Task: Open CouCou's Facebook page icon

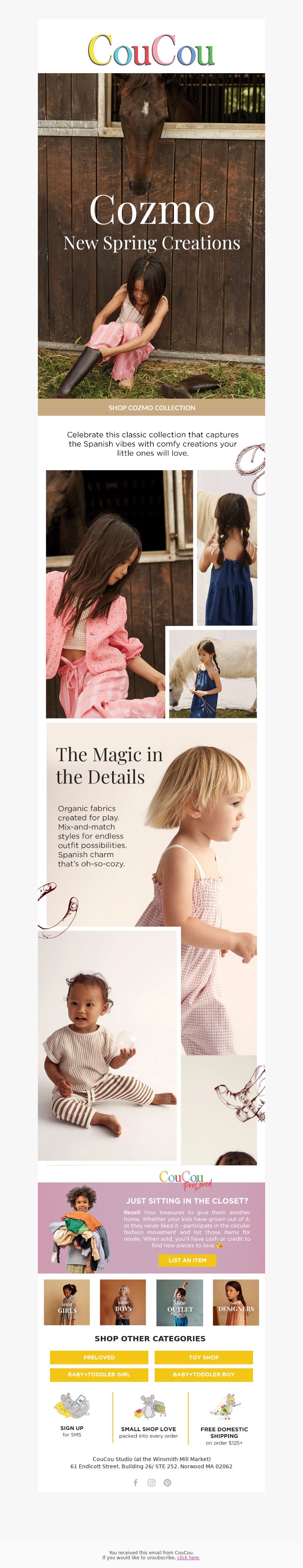Action: (136, 1482)
